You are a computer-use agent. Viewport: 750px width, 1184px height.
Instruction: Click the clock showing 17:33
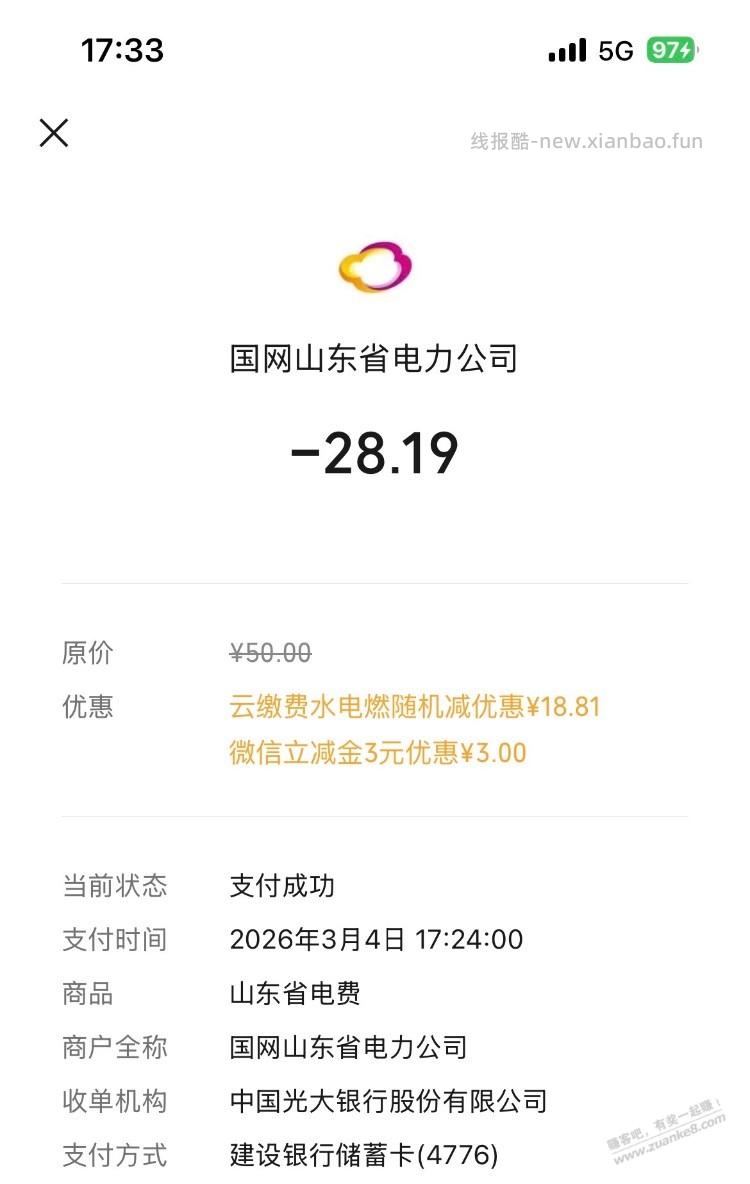121,50
